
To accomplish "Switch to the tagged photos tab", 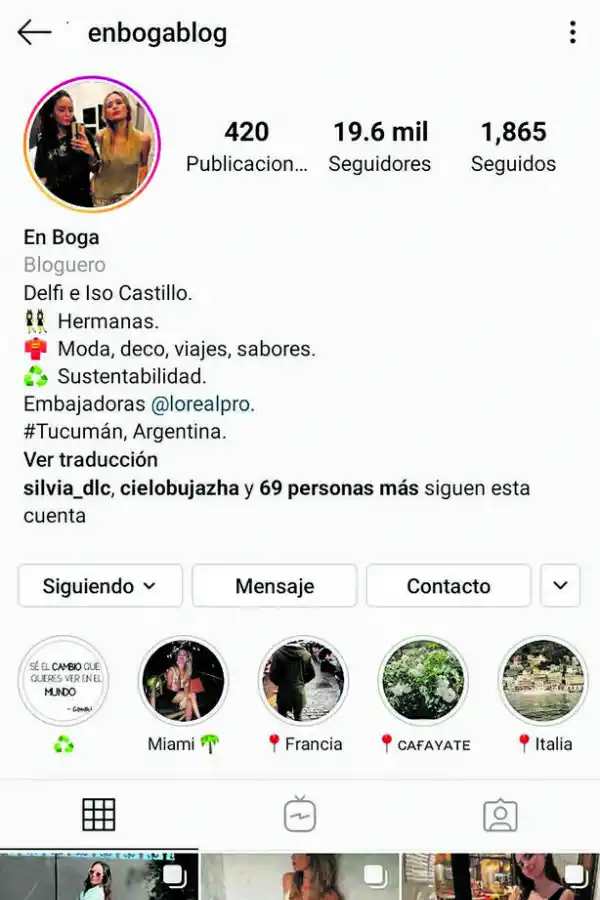I will 500,815.
